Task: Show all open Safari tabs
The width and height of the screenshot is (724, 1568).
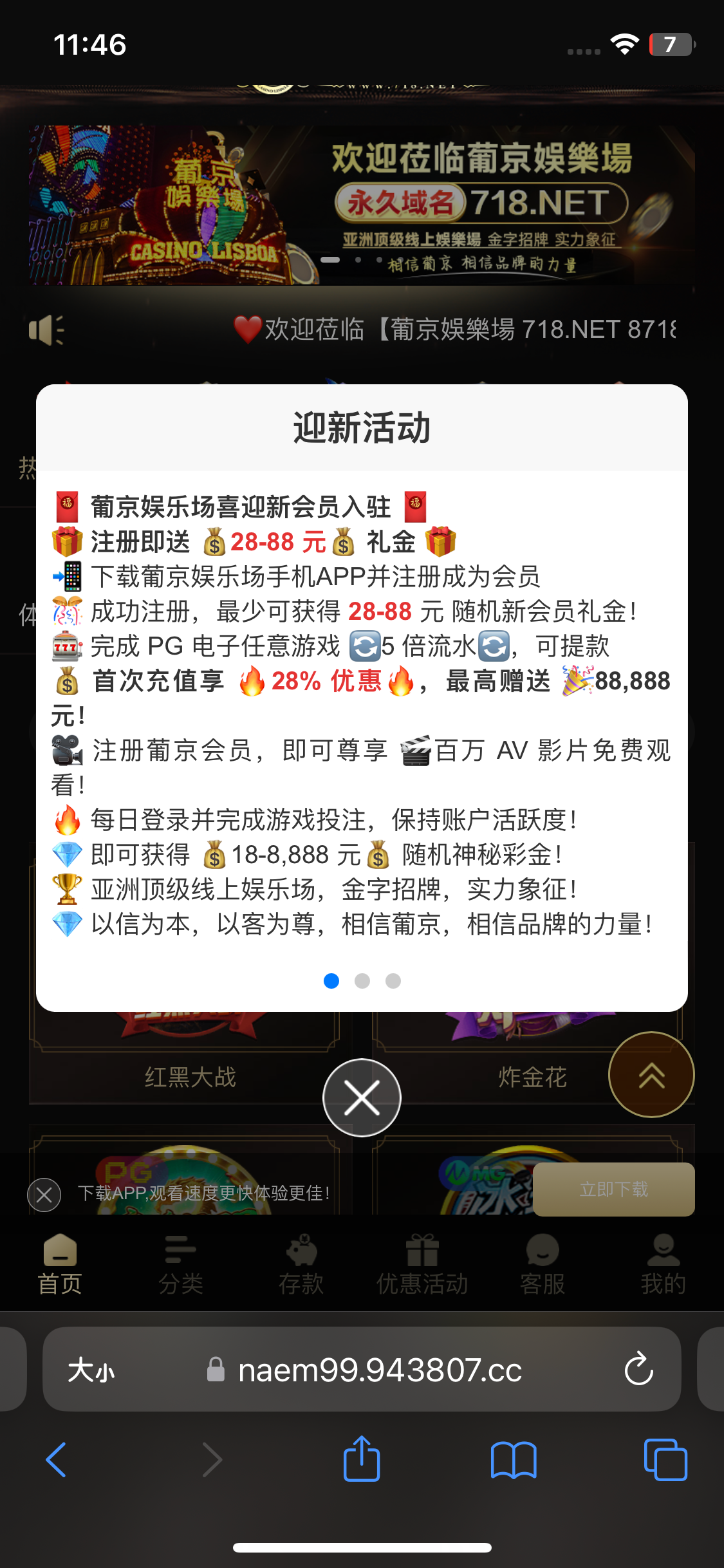Action: (x=665, y=1459)
